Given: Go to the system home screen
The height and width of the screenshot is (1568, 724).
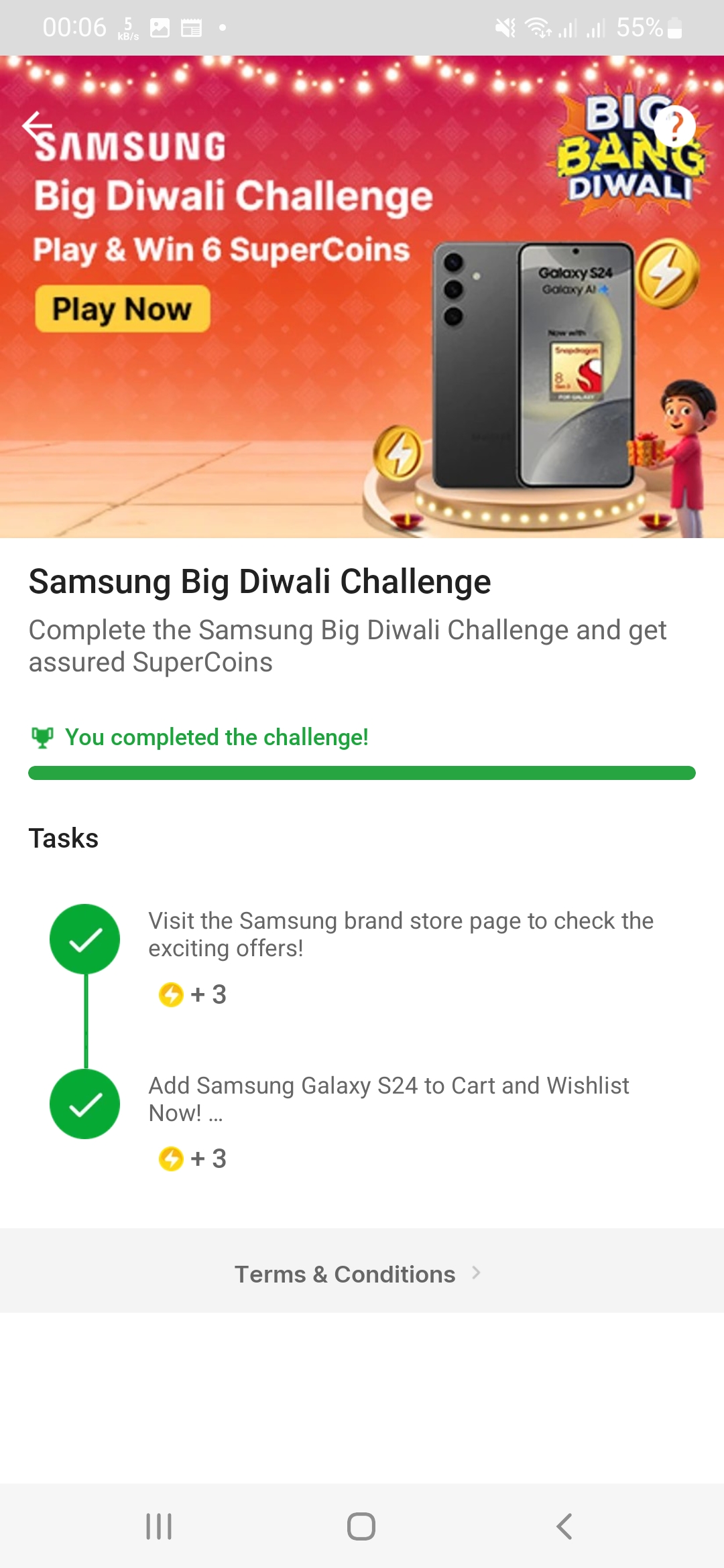Looking at the screenshot, I should [x=361, y=1526].
